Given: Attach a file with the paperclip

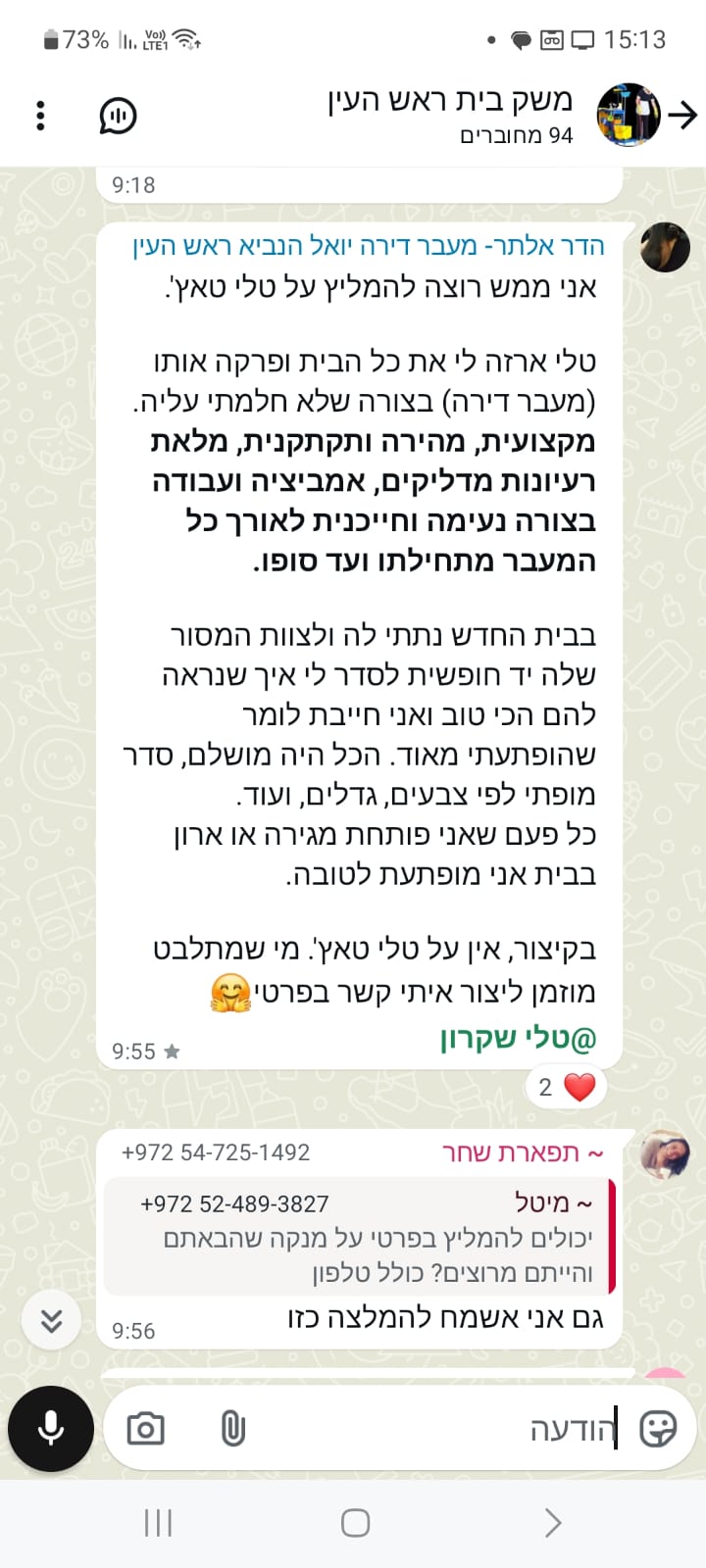Looking at the screenshot, I should click(x=232, y=1429).
